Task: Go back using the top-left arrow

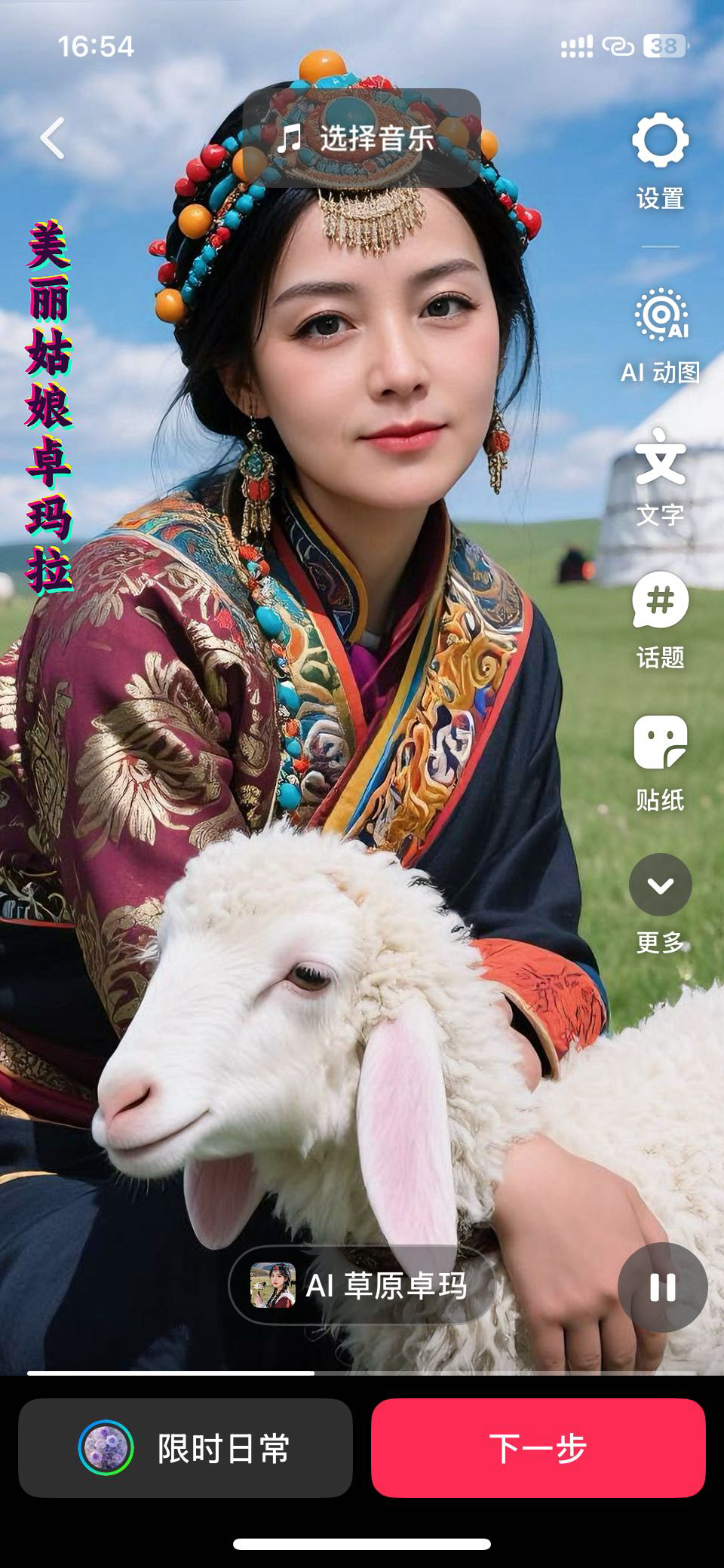Action: click(x=52, y=139)
